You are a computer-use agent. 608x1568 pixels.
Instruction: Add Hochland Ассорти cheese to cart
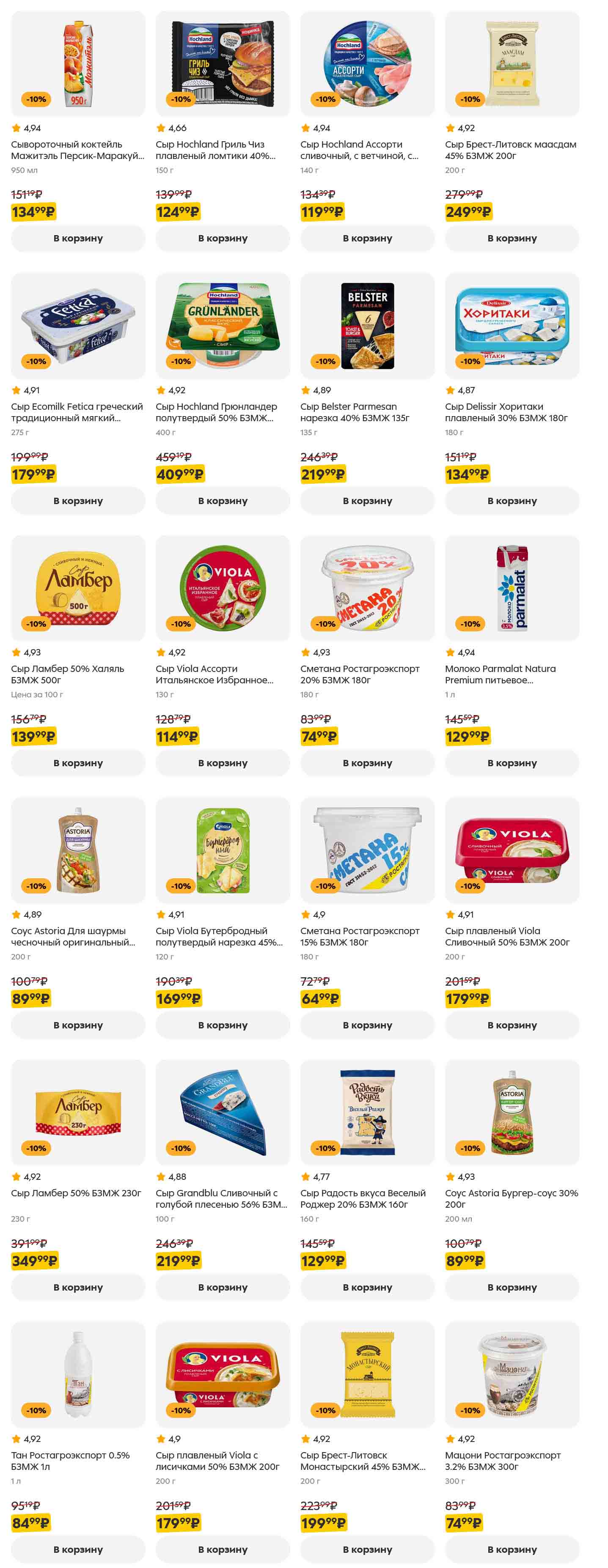(x=367, y=238)
